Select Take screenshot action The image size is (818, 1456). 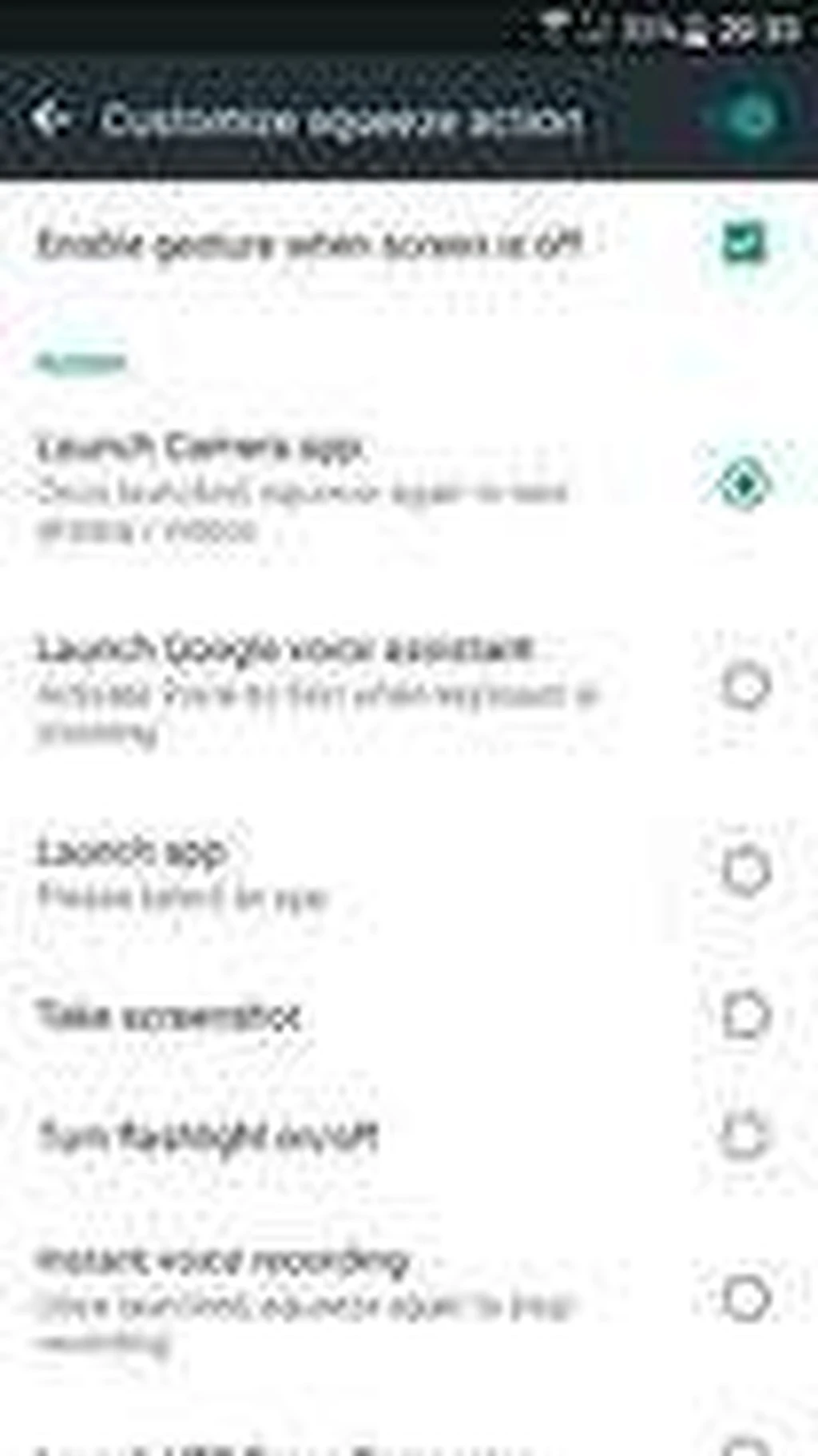click(745, 1016)
